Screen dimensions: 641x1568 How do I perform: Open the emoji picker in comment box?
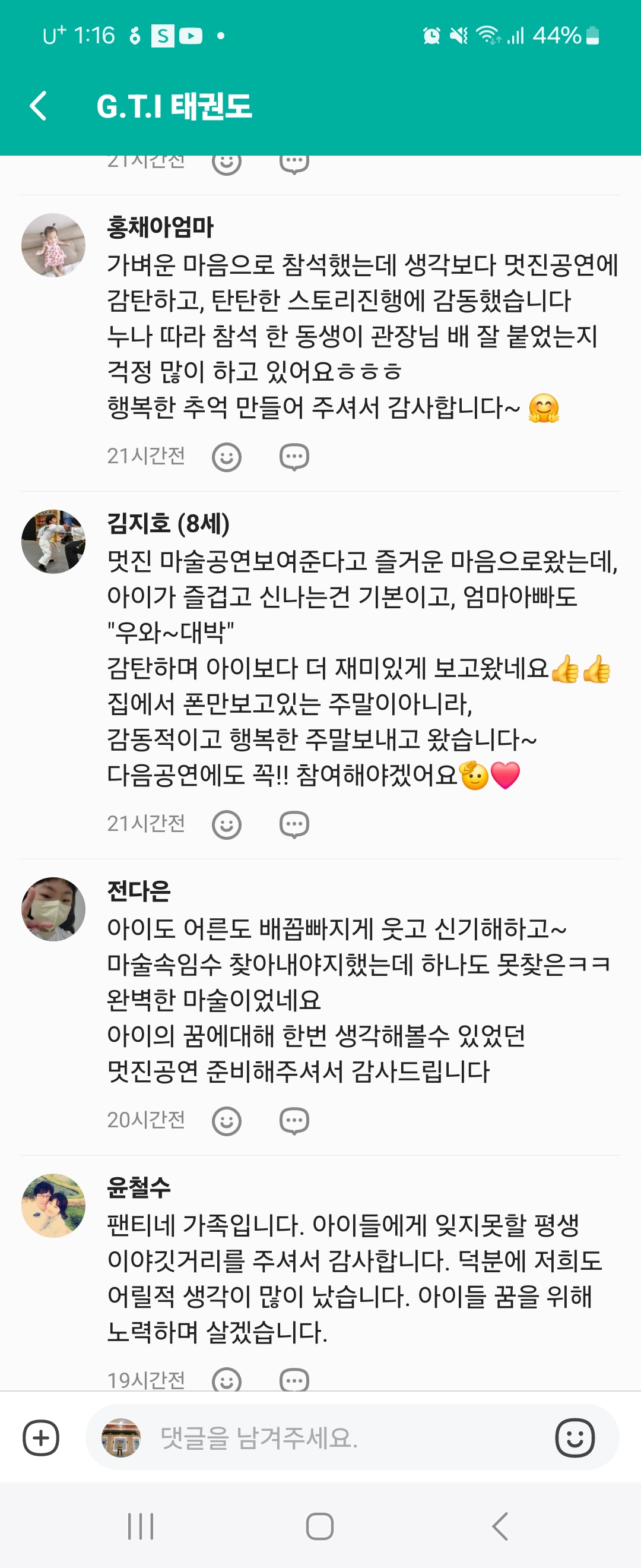pyautogui.click(x=575, y=1439)
